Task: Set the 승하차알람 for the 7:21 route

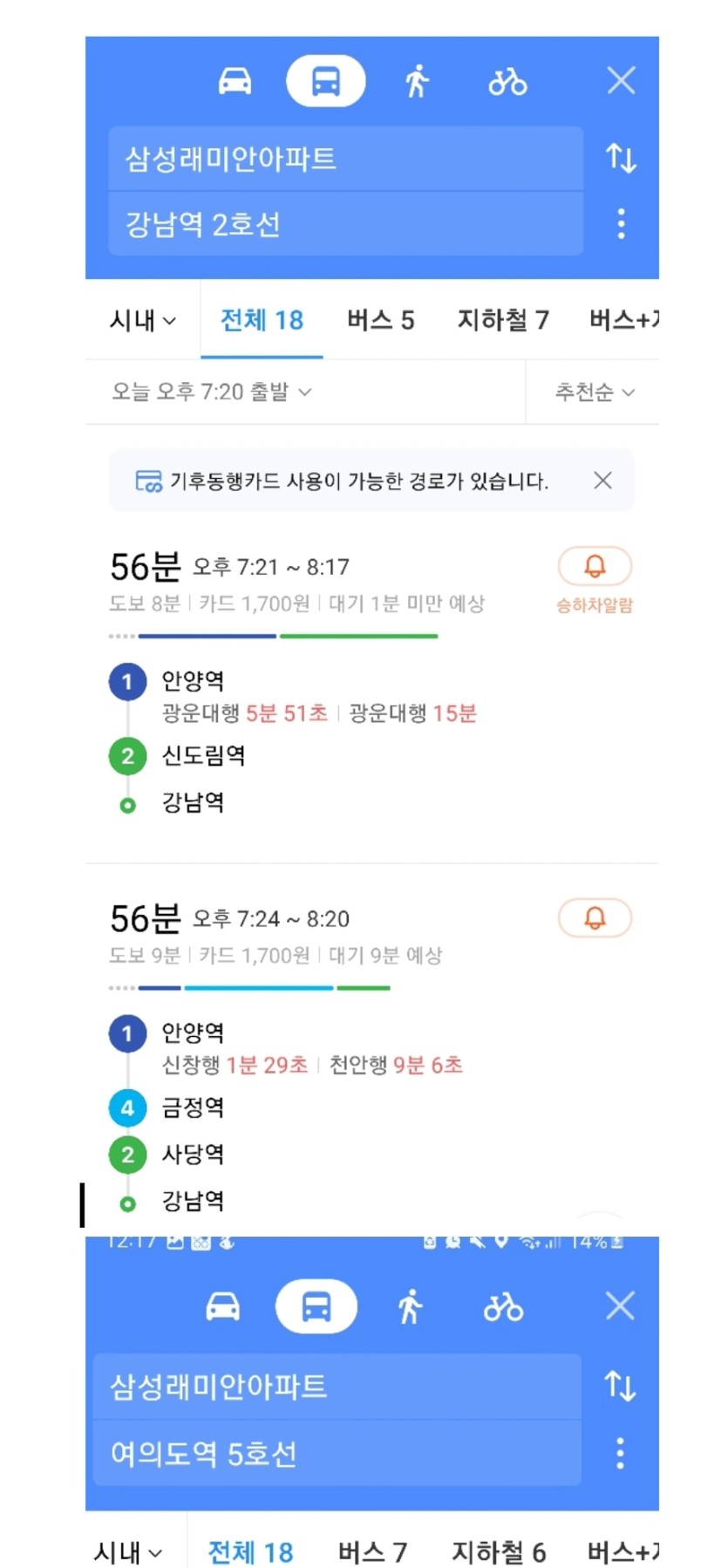Action: pyautogui.click(x=595, y=579)
